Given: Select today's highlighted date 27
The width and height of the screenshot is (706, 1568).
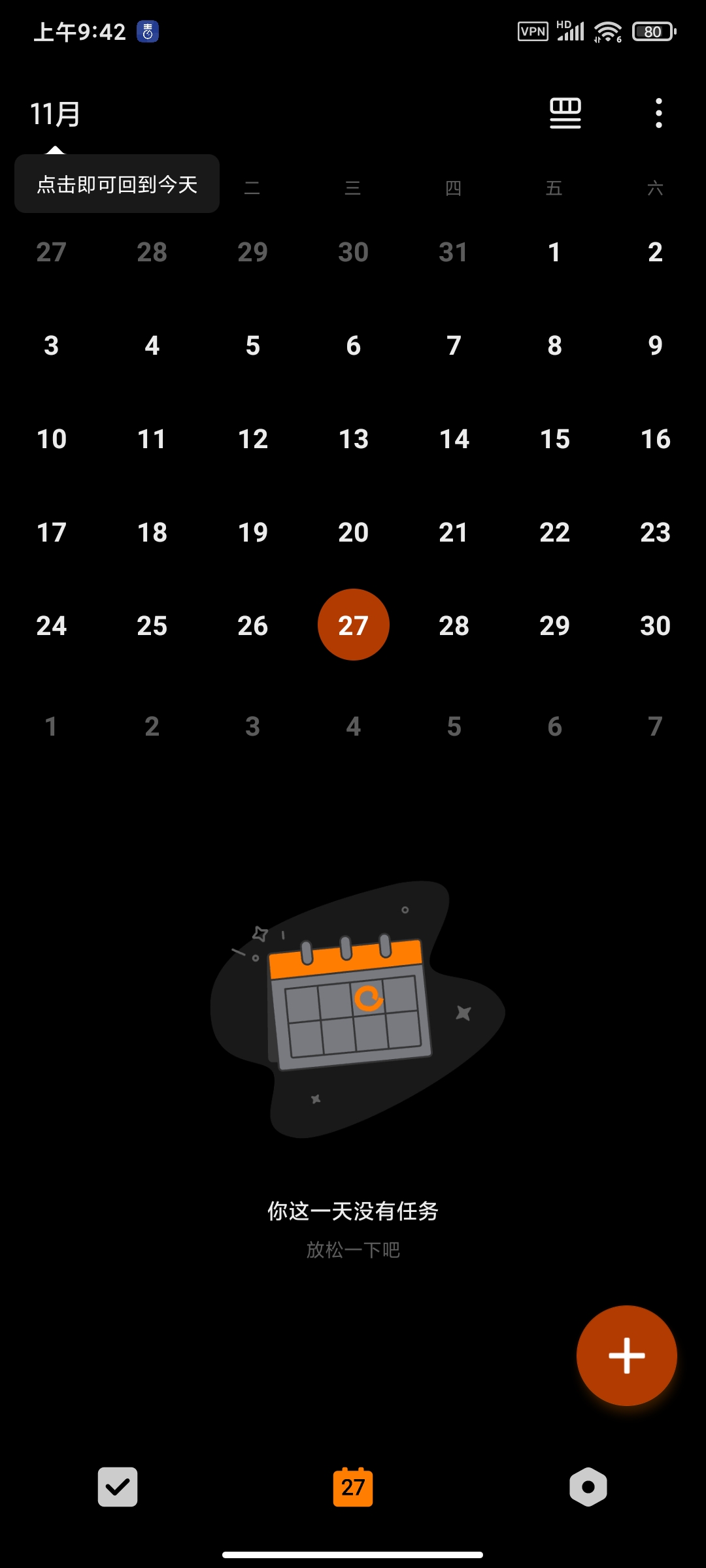Looking at the screenshot, I should coord(353,625).
